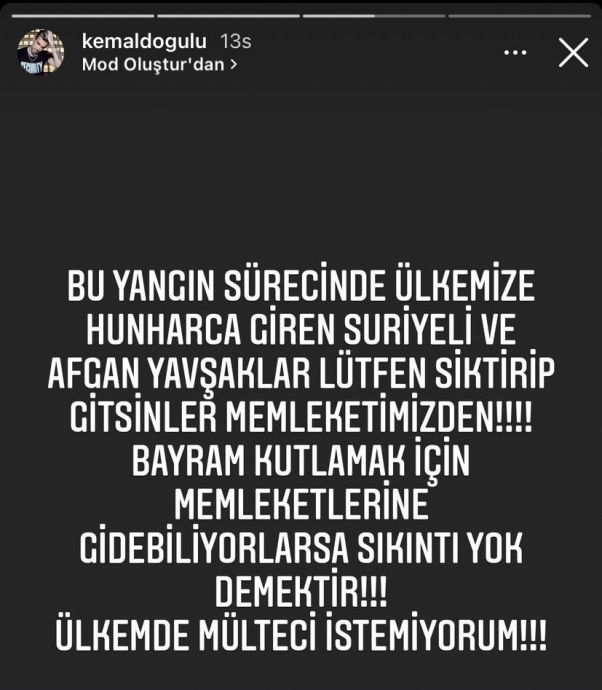The image size is (602, 690).
Task: Close the story viewer
Action: pyautogui.click(x=573, y=53)
